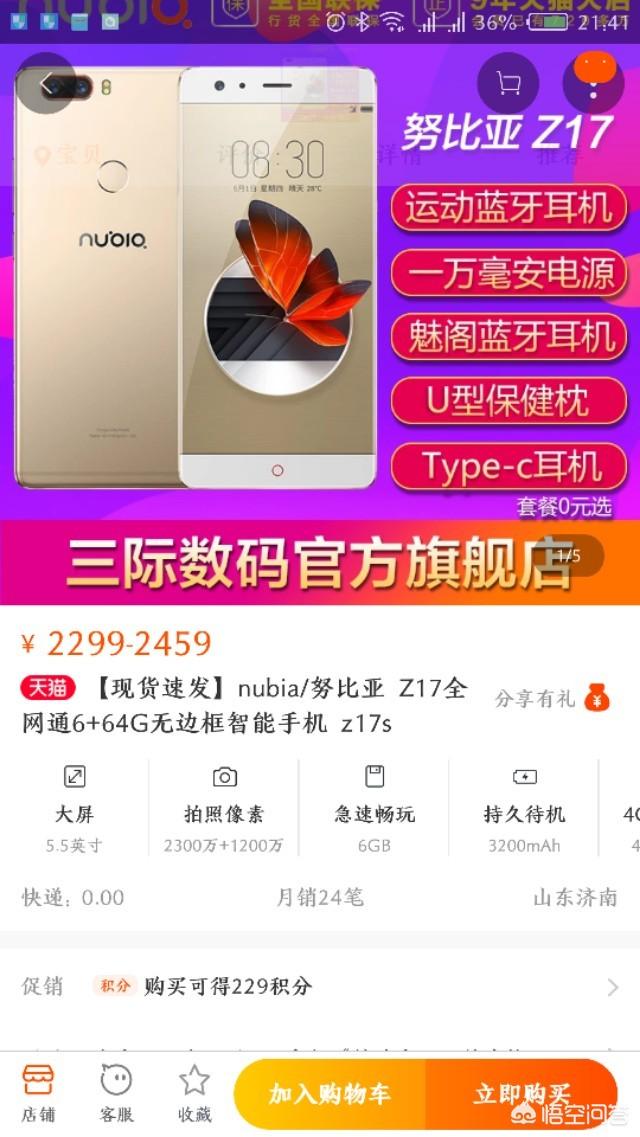Visit the 店铺 store page

[38, 1094]
